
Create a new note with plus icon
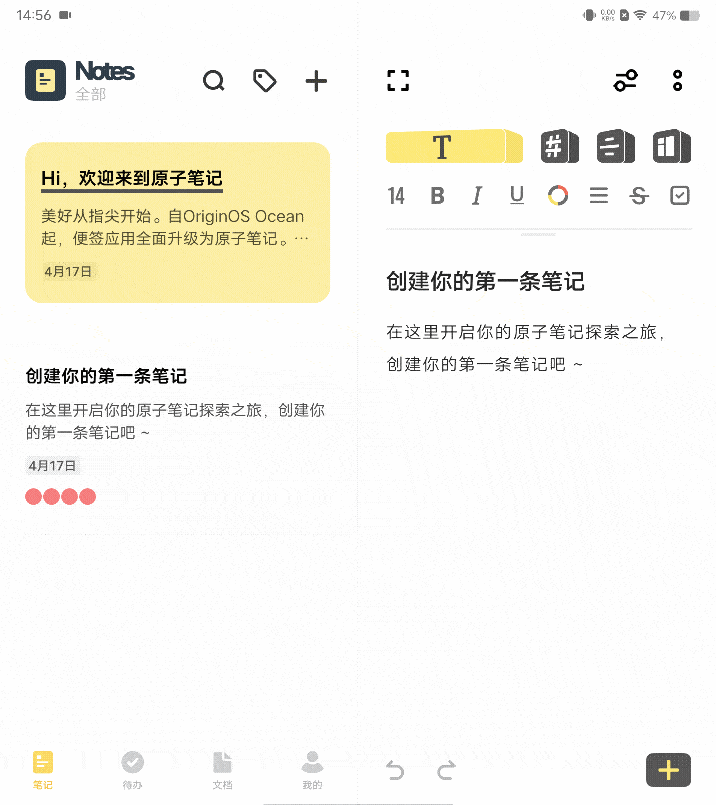(x=316, y=81)
